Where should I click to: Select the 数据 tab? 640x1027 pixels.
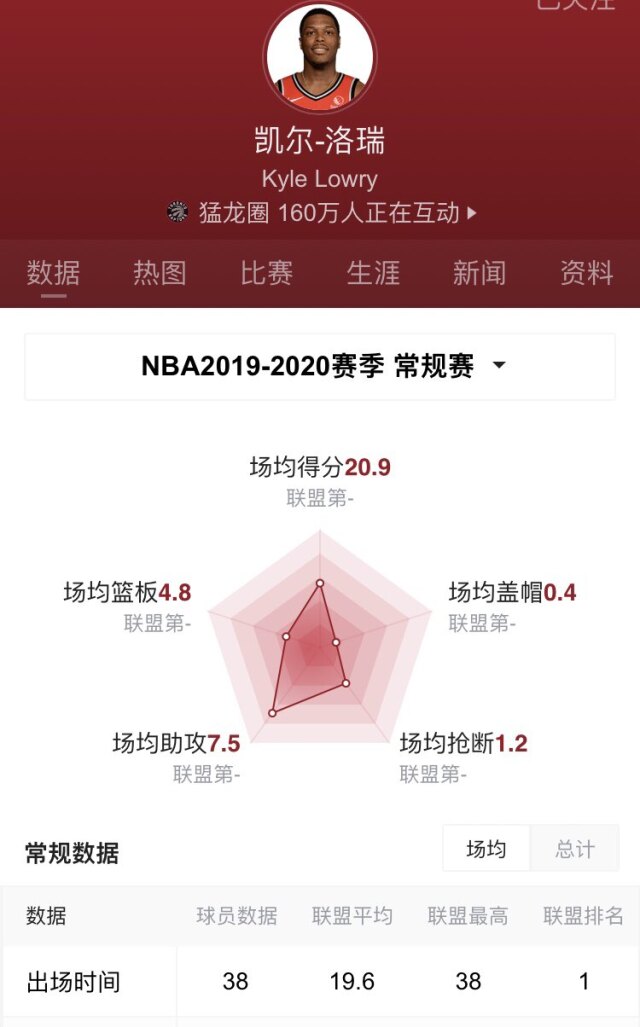pyautogui.click(x=53, y=273)
